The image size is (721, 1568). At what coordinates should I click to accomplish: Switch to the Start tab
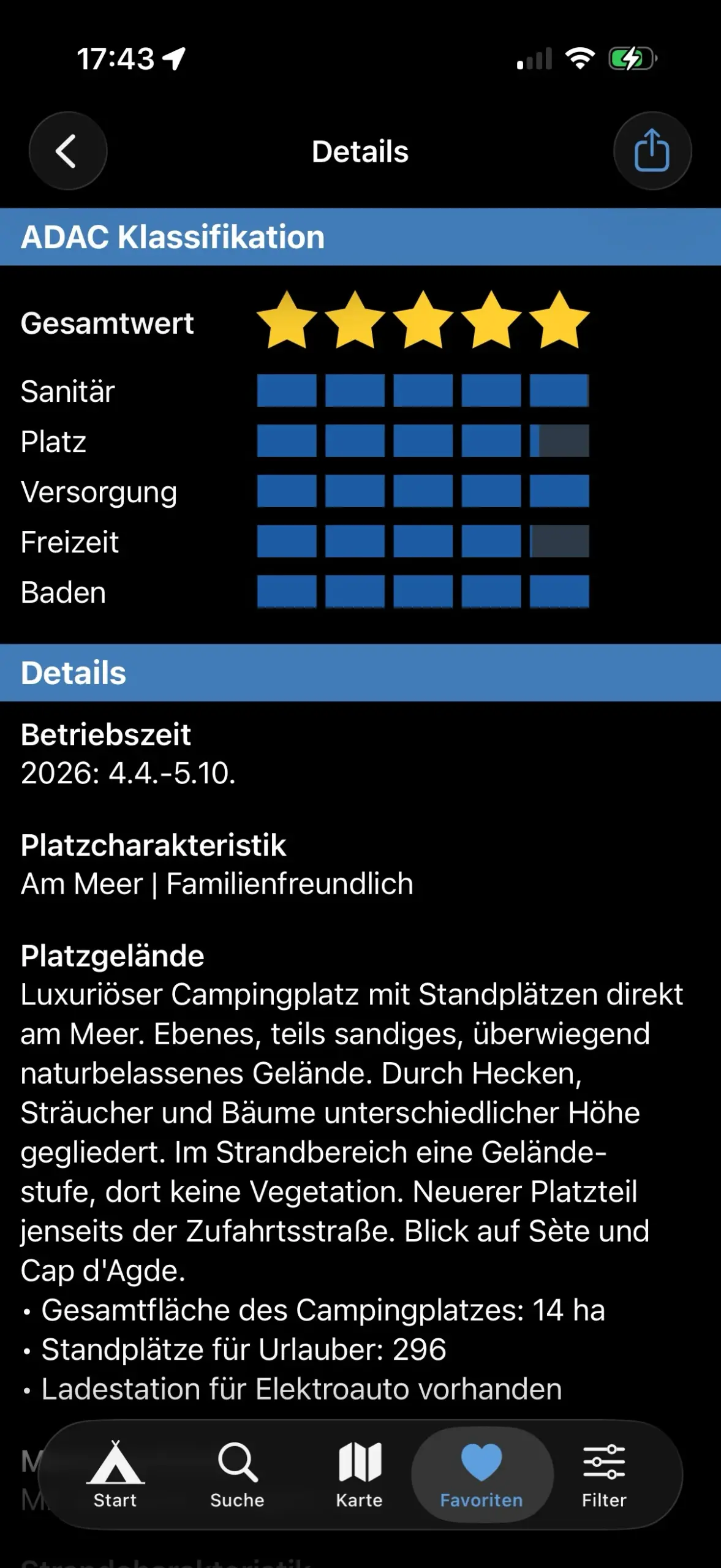[x=115, y=1475]
